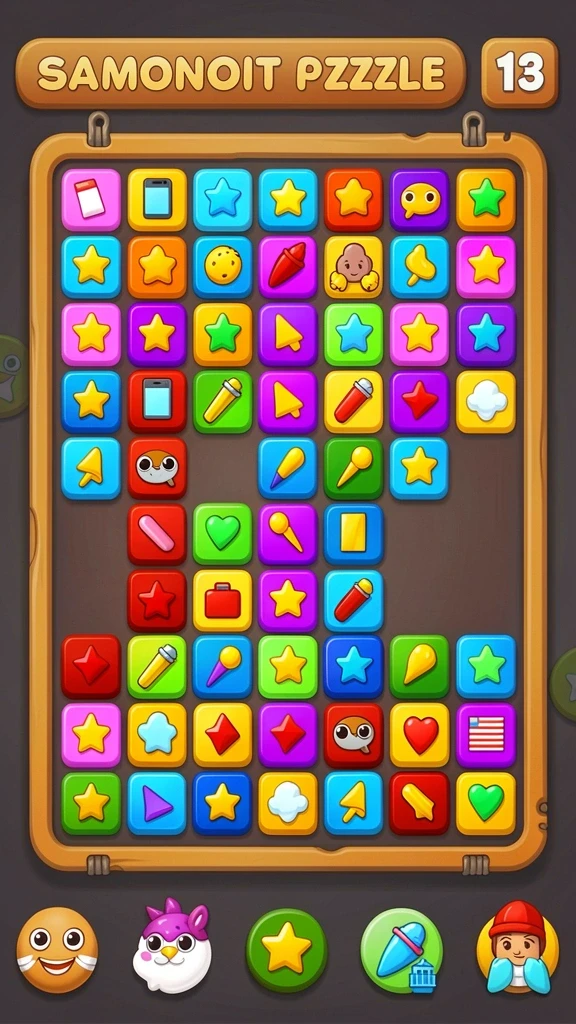
Task: Tap the yellow tile with red briefcase
Action: pyautogui.click(x=223, y=601)
